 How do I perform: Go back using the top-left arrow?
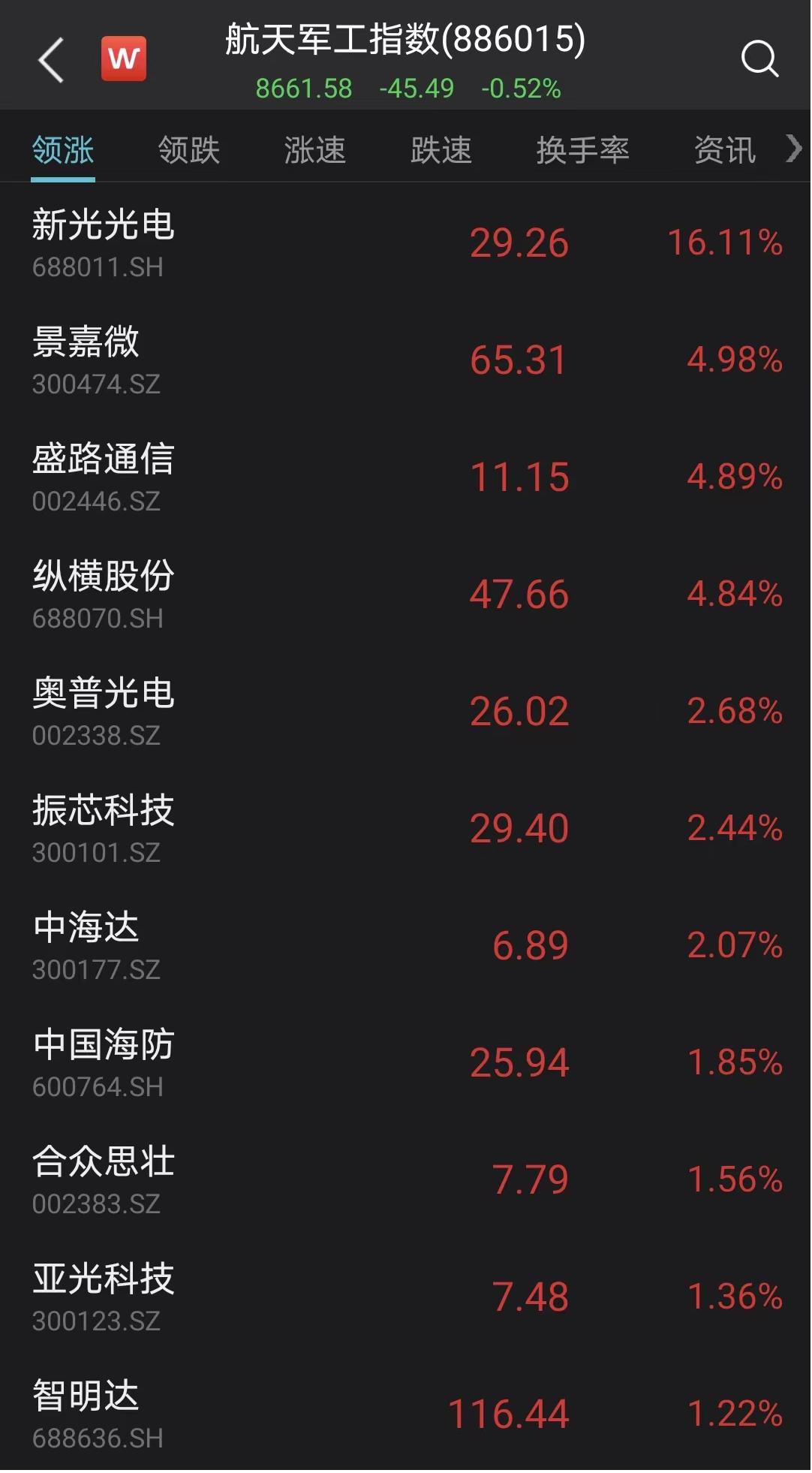50,59
